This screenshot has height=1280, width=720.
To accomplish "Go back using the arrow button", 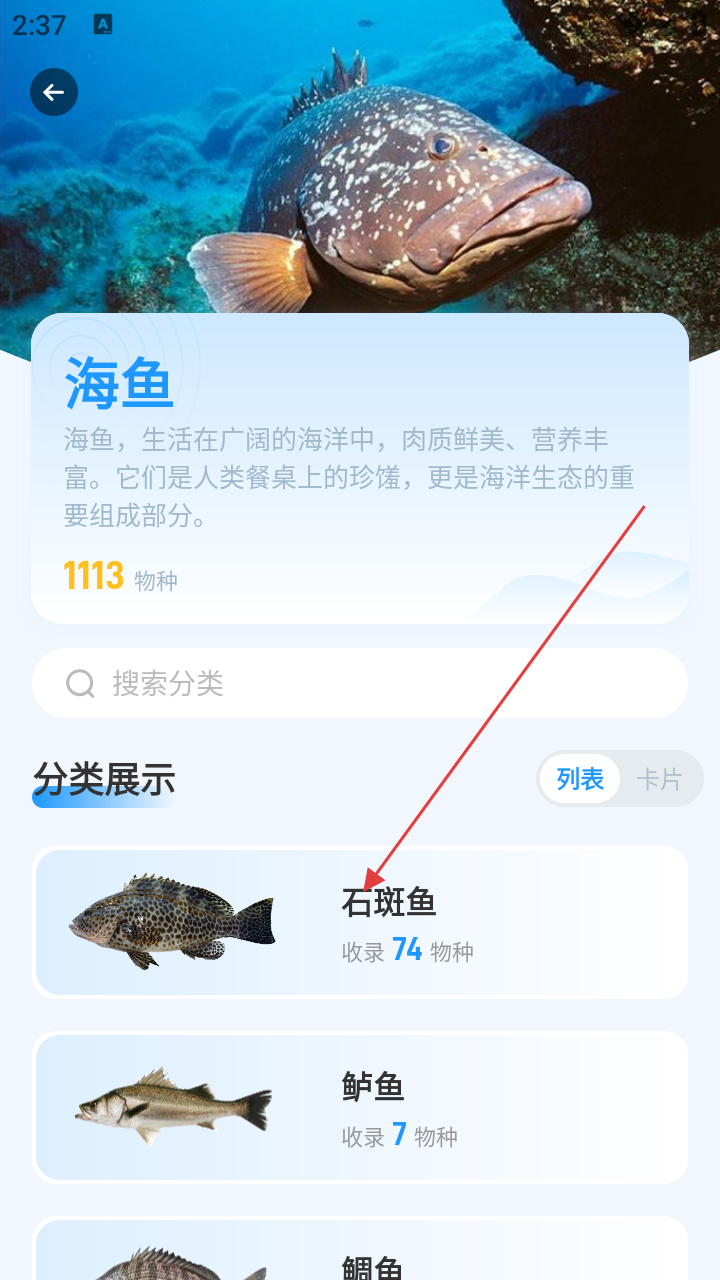I will [54, 93].
